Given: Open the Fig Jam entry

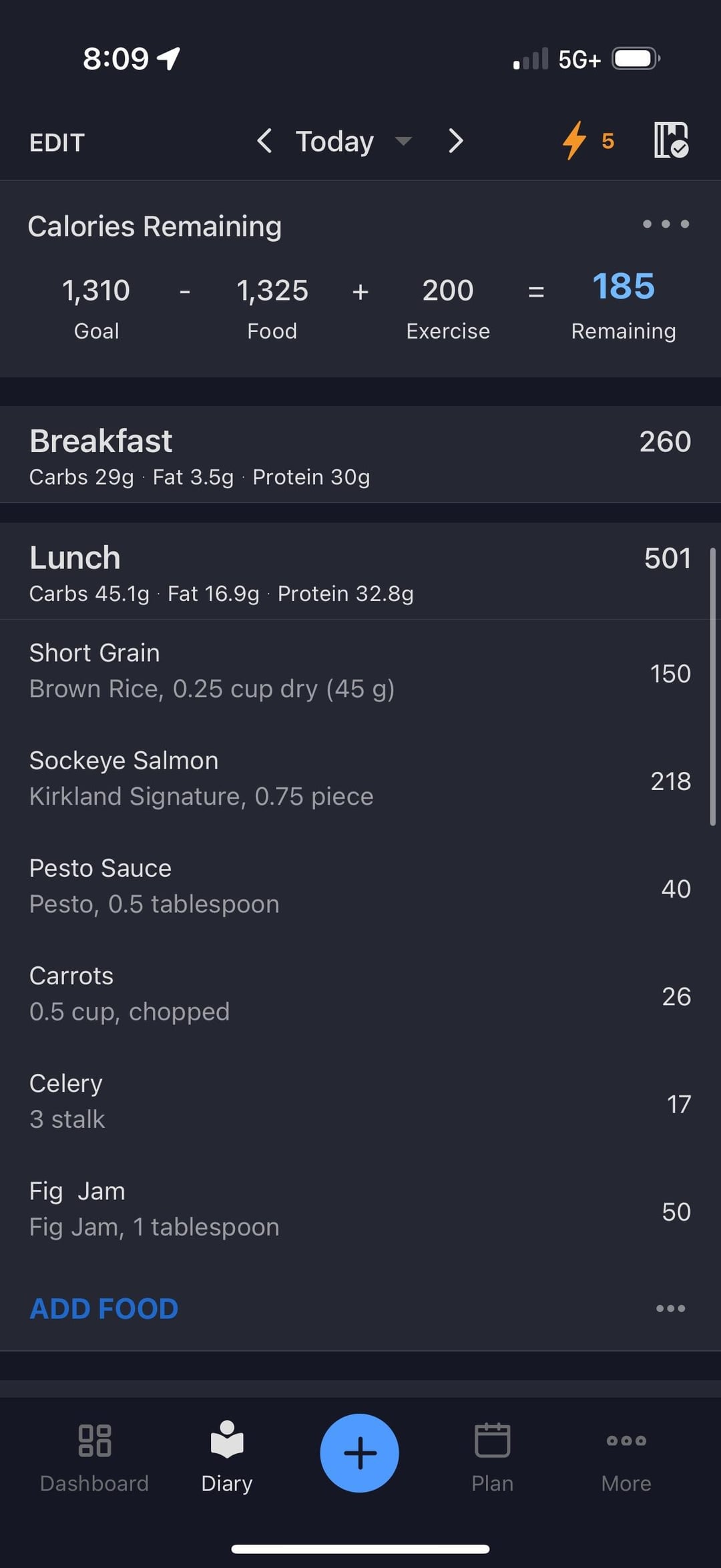Looking at the screenshot, I should point(360,1210).
